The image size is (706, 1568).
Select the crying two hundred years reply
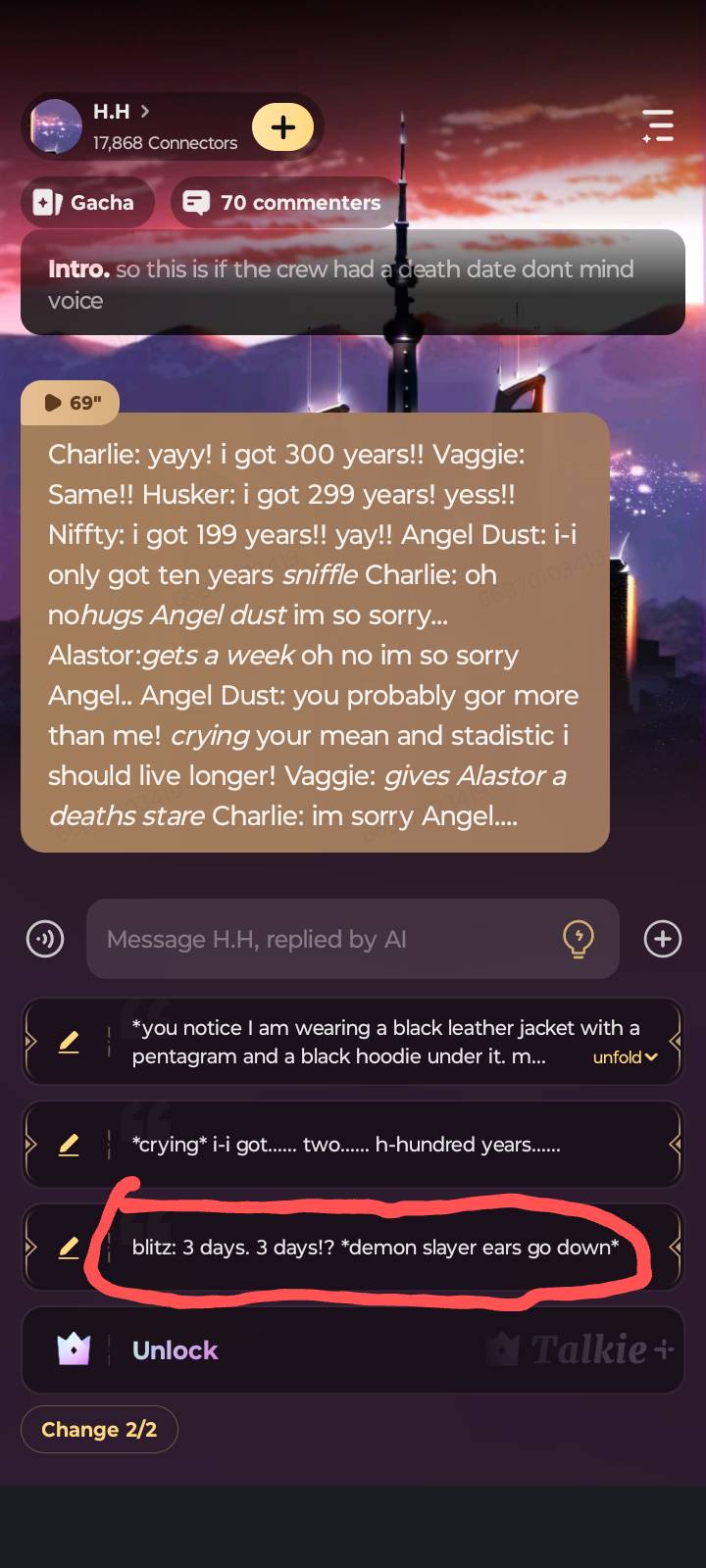[x=373, y=1145]
